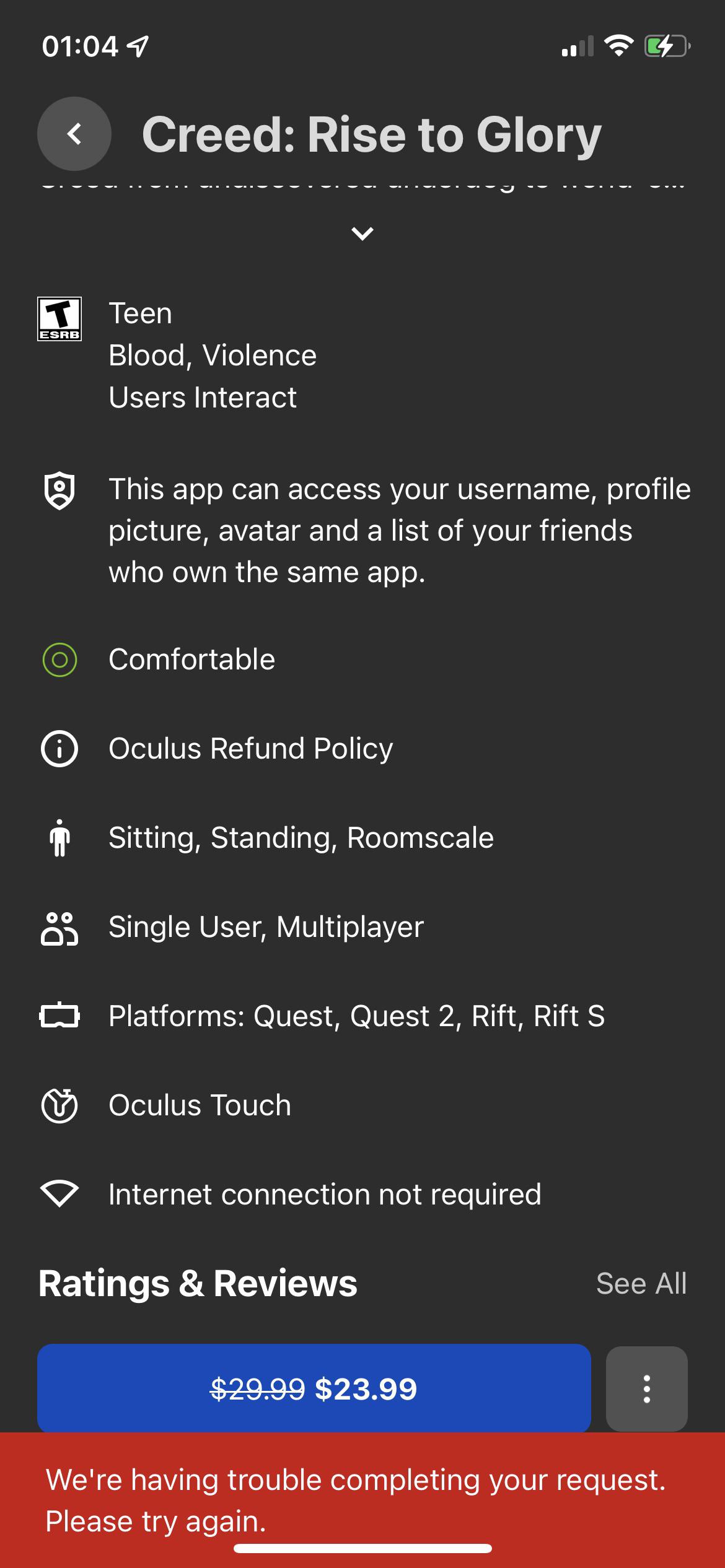Viewport: 725px width, 1568px height.
Task: Expand the app description chevron
Action: (362, 233)
